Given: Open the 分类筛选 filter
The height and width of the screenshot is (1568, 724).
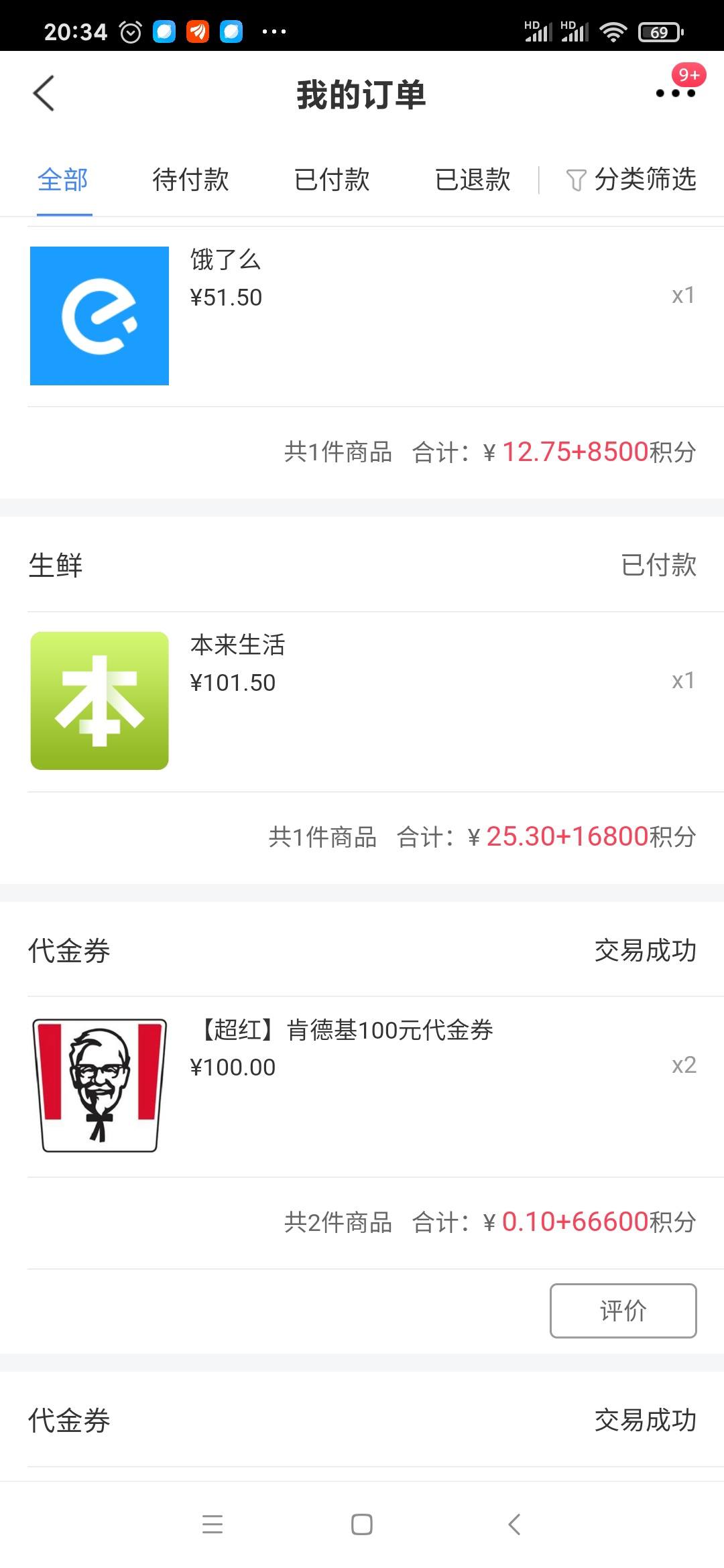Looking at the screenshot, I should point(631,180).
